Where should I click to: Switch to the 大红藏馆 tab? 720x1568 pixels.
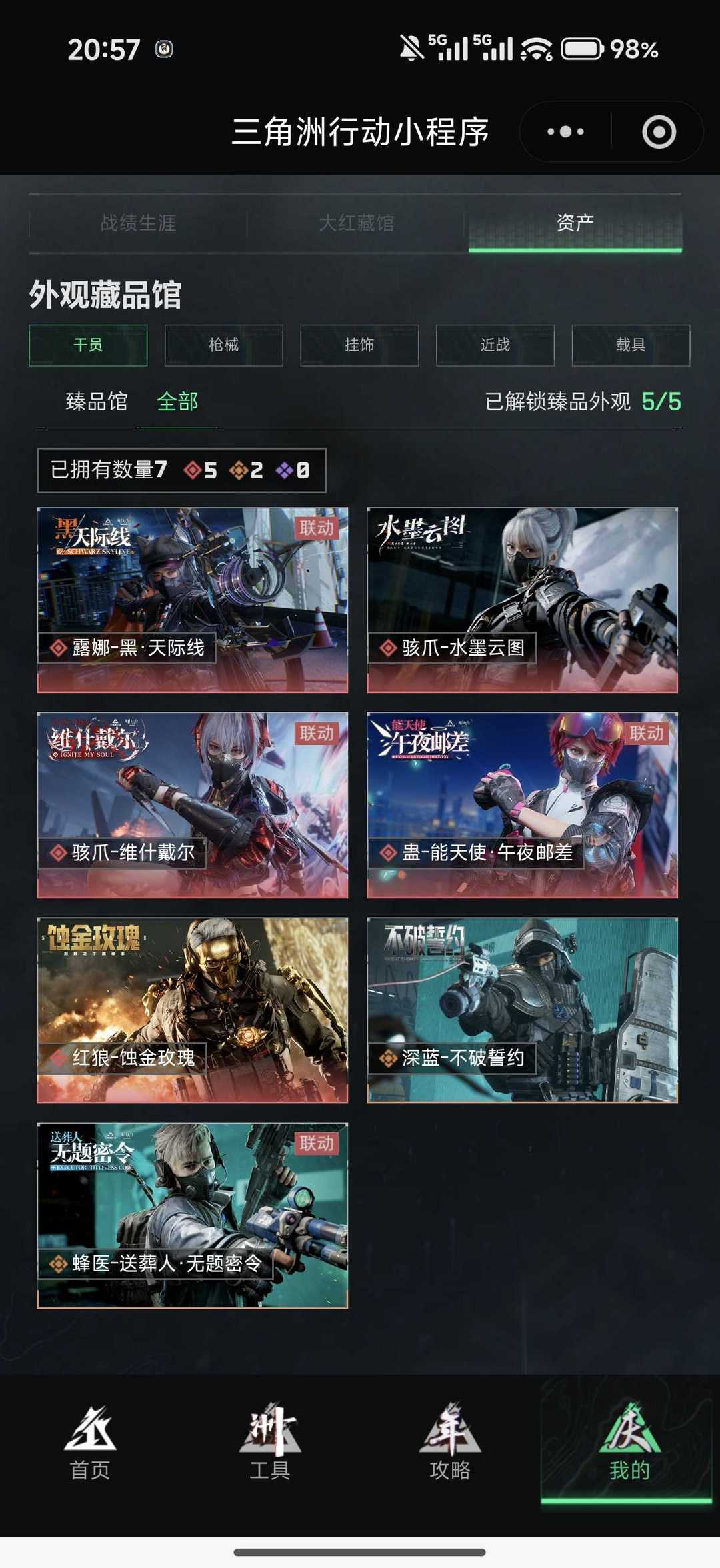356,223
